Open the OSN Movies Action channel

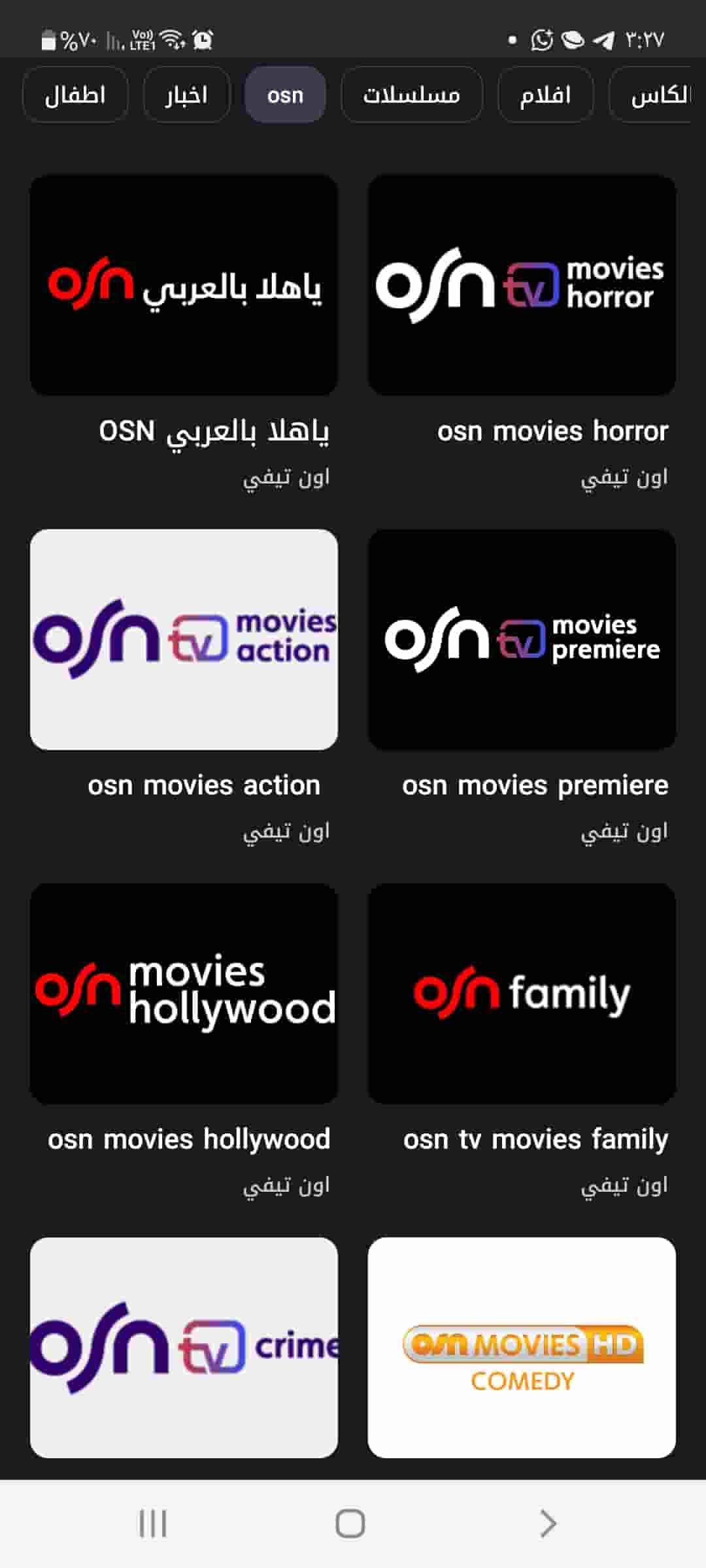184,638
